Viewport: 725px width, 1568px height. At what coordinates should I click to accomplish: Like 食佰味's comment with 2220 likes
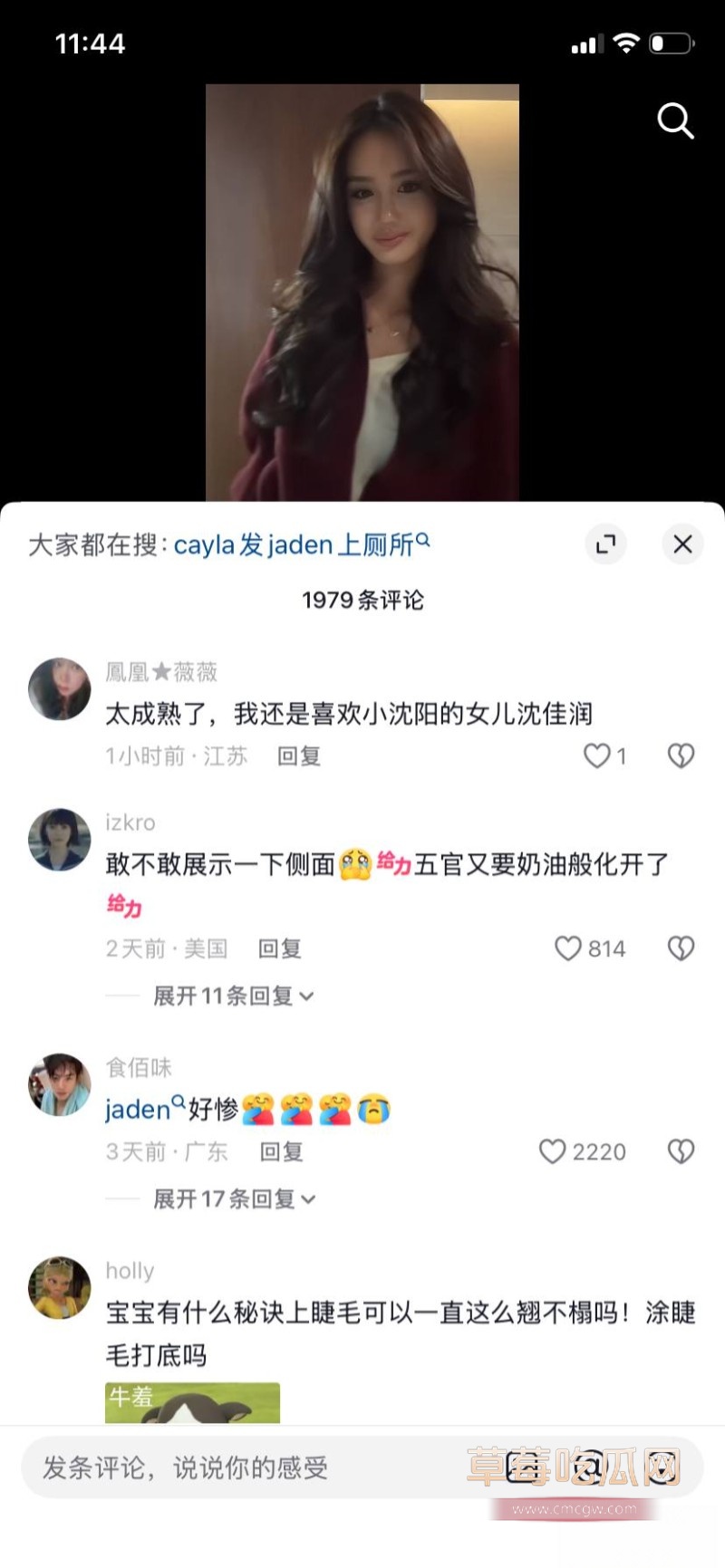pyautogui.click(x=583, y=1151)
